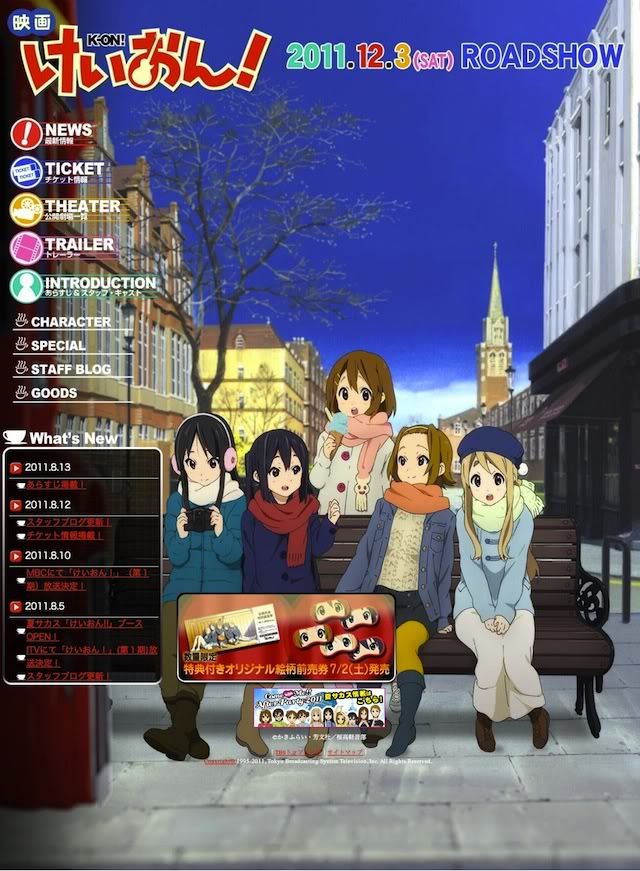Open the After Party 2011 banner
The height and width of the screenshot is (871, 640).
pyautogui.click(x=318, y=707)
